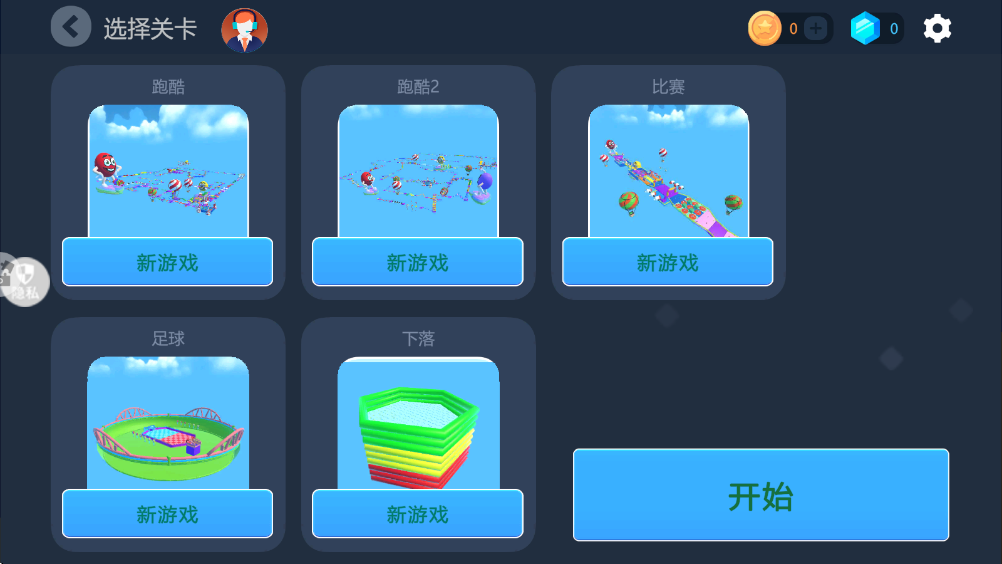Image resolution: width=1002 pixels, height=564 pixels.
Task: Start a new game in 跑酷2
Action: 417,262
